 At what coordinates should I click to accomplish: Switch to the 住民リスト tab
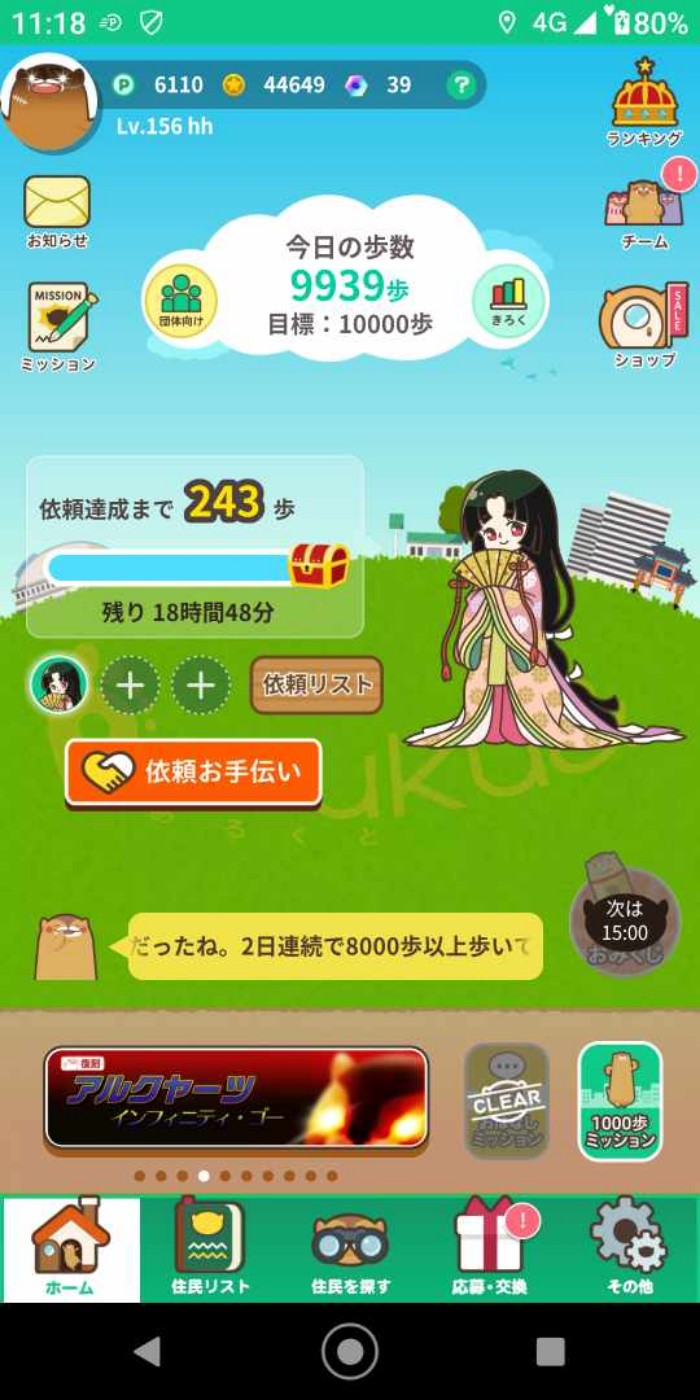coord(210,1249)
